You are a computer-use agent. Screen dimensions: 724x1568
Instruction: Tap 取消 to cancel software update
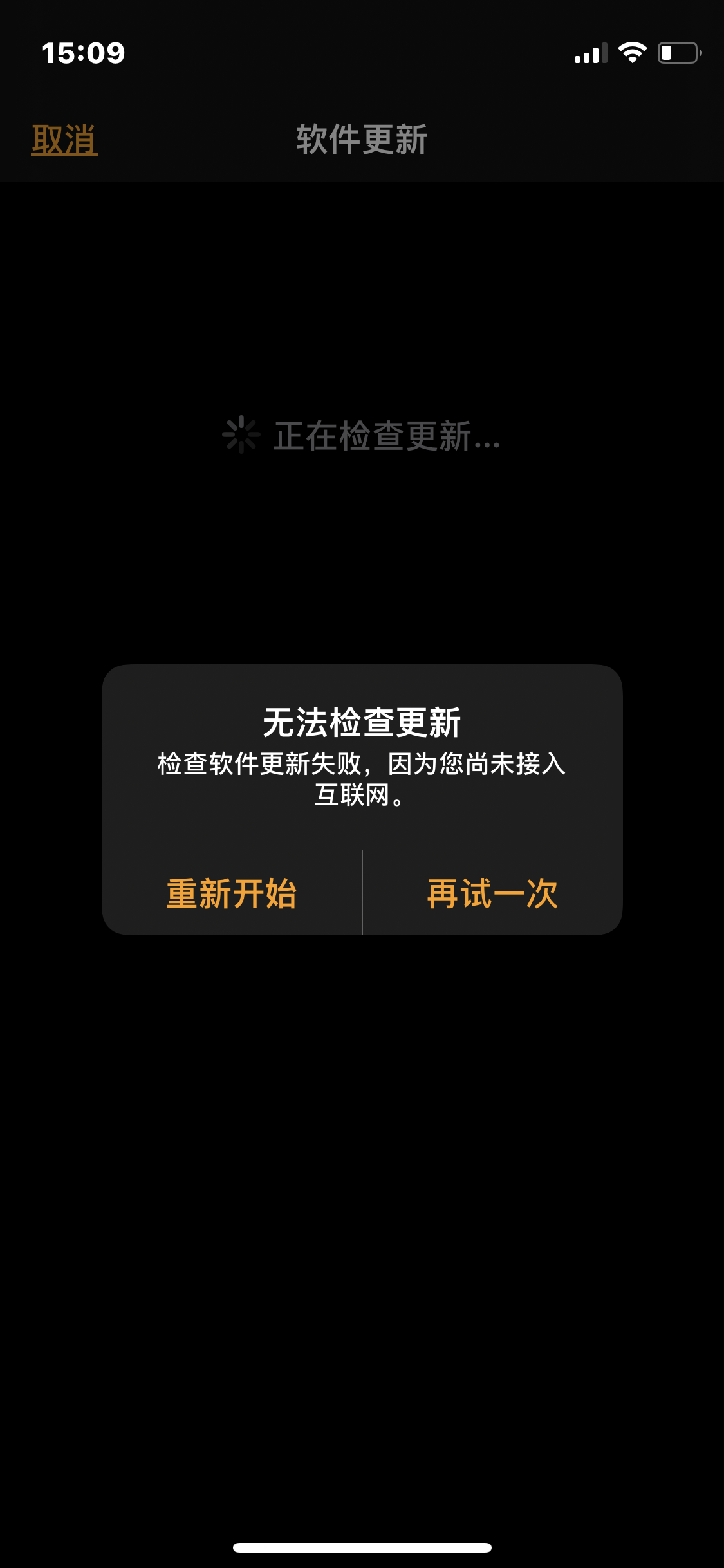click(64, 140)
